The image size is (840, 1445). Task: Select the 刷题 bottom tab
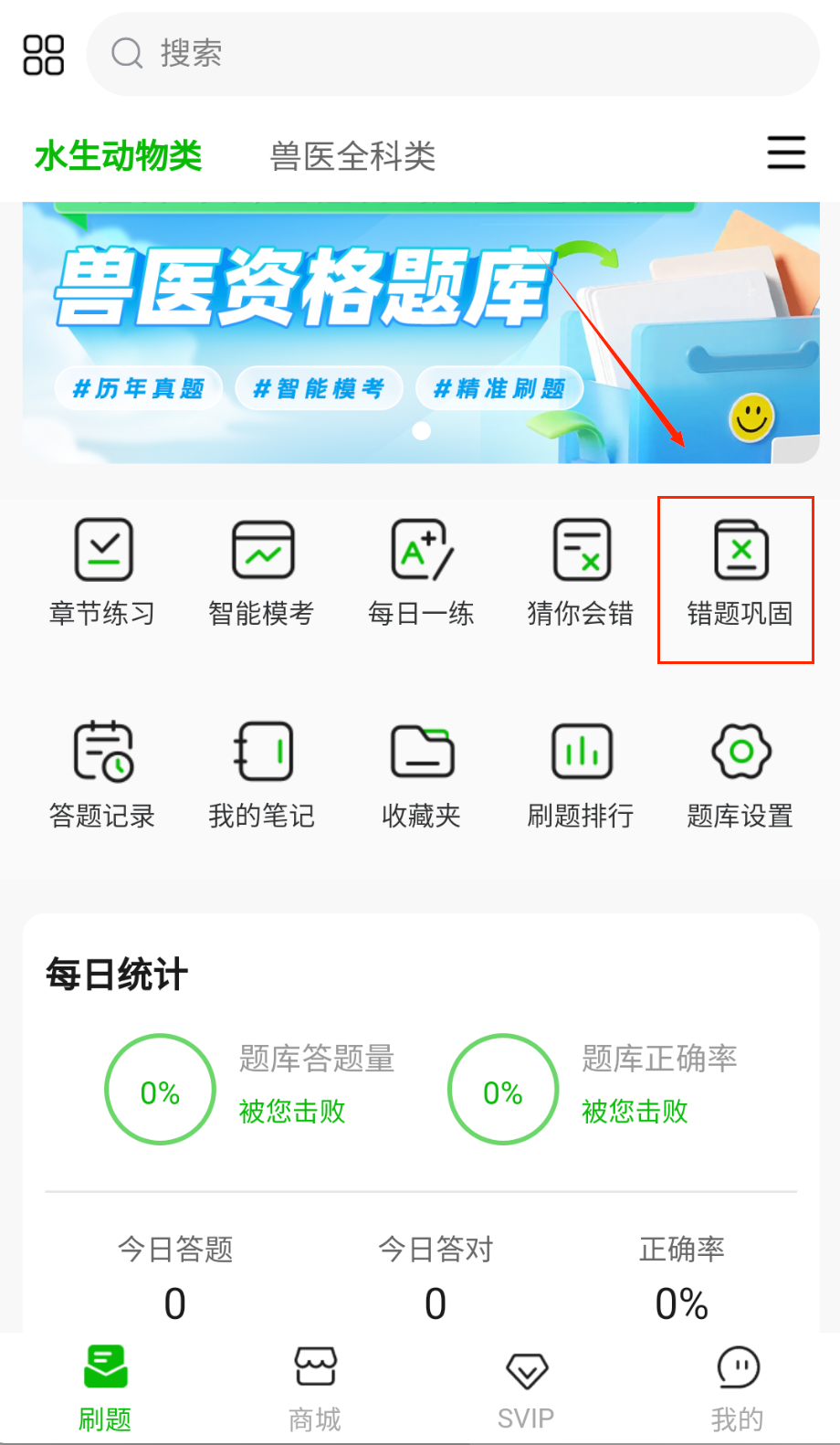105,1387
